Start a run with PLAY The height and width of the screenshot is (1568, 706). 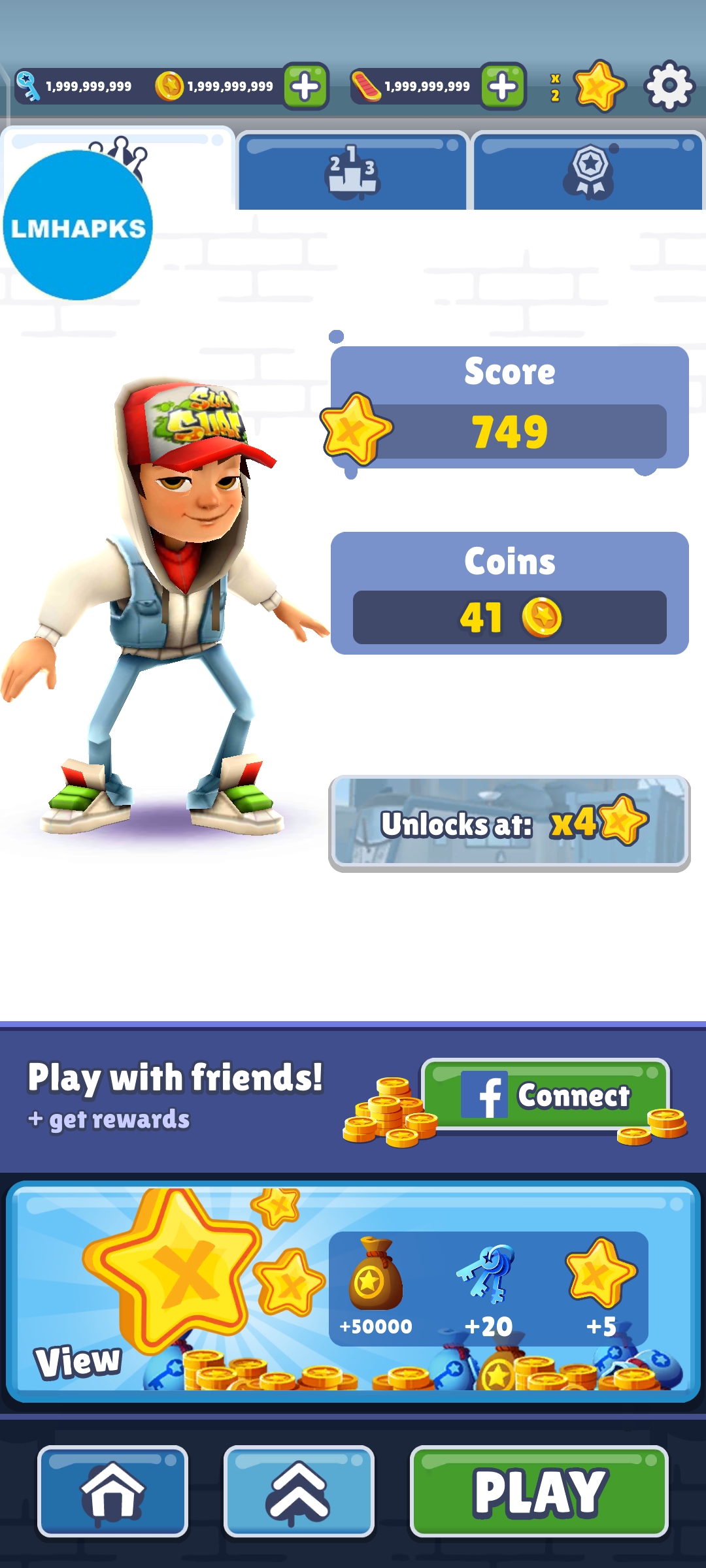(x=539, y=1491)
